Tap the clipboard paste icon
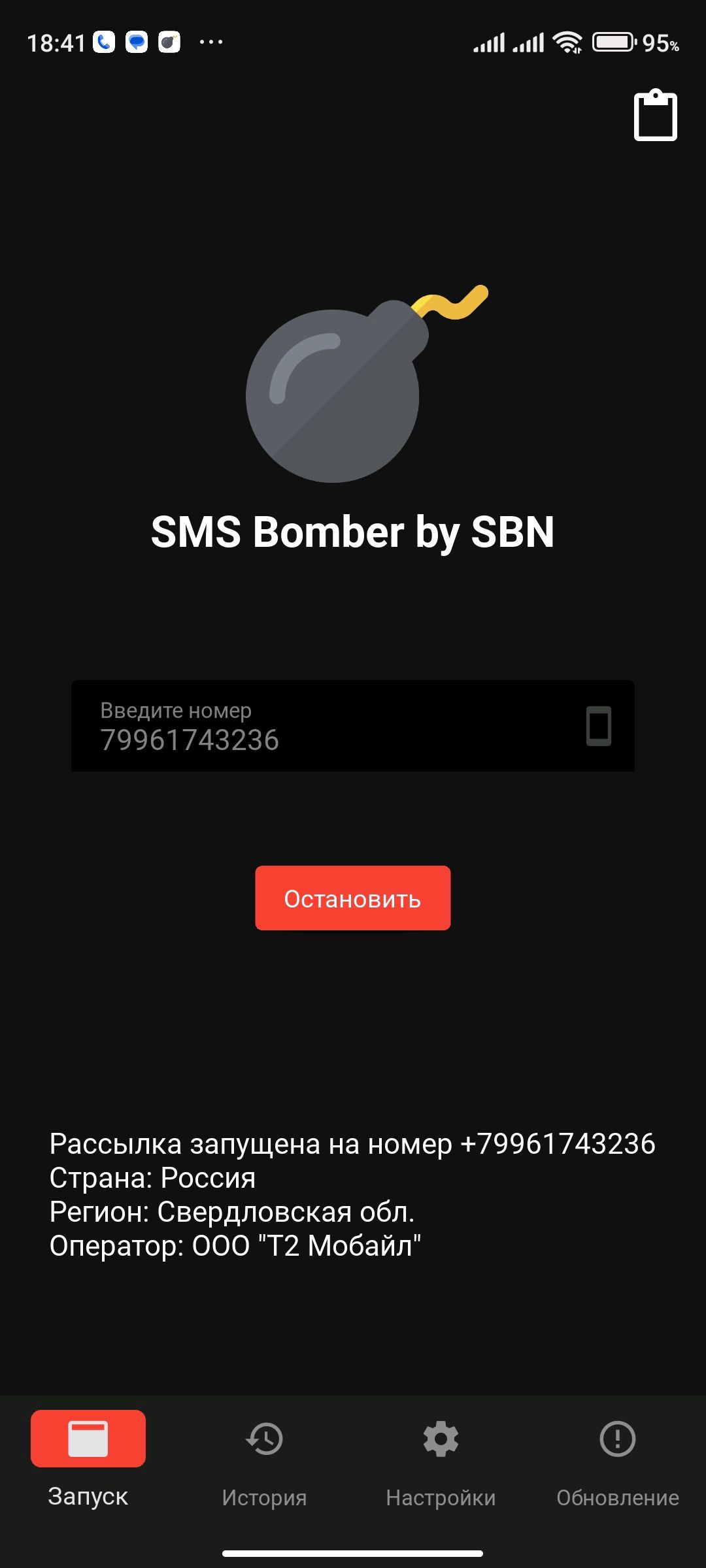Image resolution: width=706 pixels, height=1568 pixels. pos(655,115)
